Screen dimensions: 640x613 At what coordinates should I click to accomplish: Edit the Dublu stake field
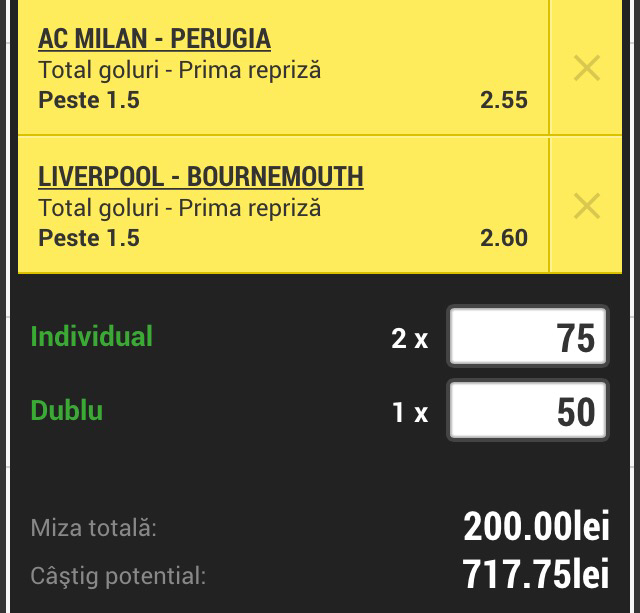click(x=527, y=410)
